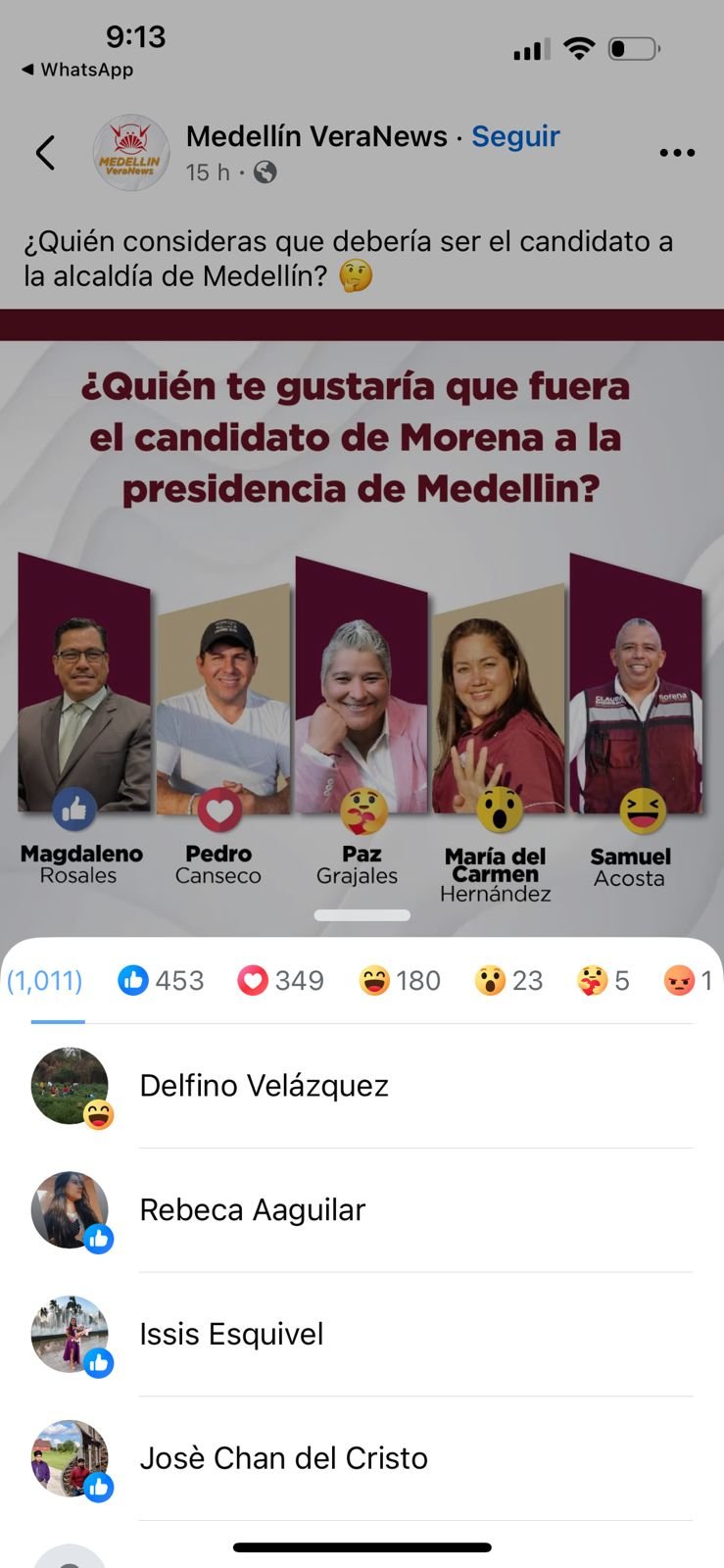The image size is (724, 1568).
Task: Filter reactions by the 453 likes
Action: 162,980
